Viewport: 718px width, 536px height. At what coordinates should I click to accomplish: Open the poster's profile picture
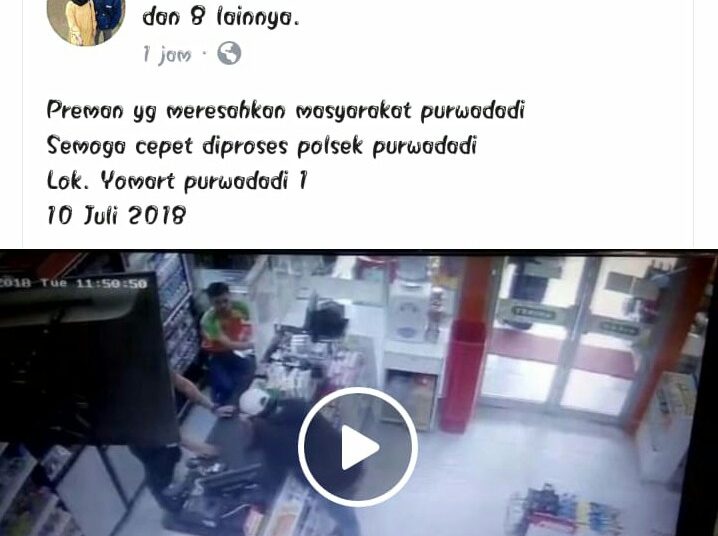86,18
